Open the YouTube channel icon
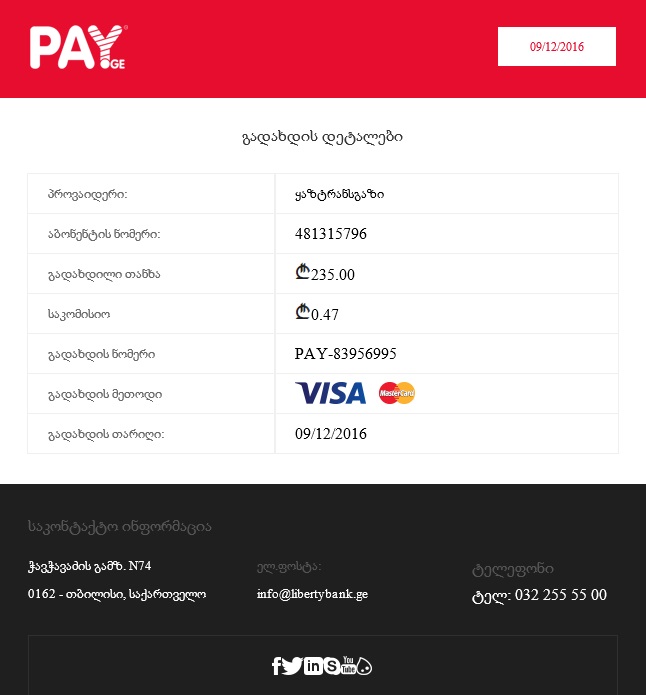 point(348,664)
